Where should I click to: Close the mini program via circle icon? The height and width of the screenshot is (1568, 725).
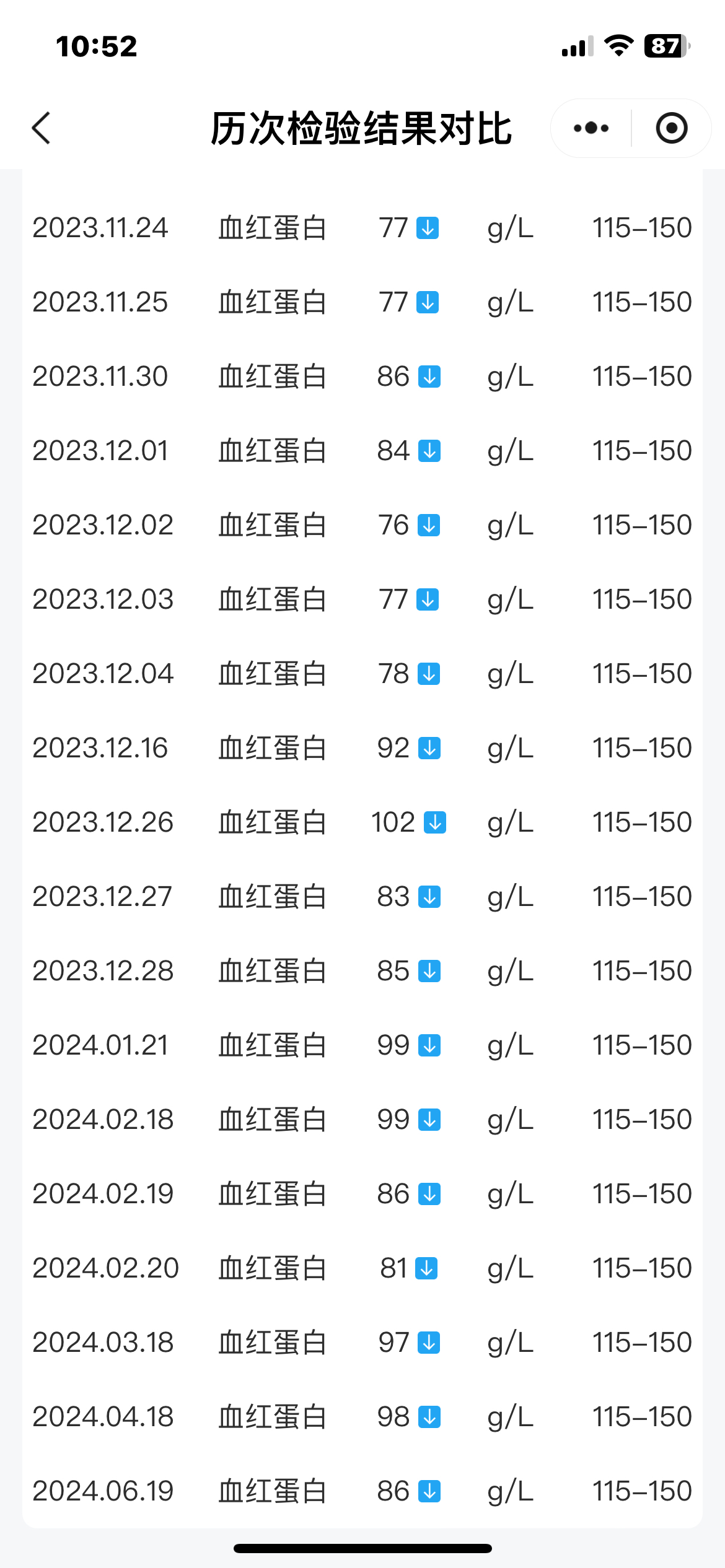672,128
